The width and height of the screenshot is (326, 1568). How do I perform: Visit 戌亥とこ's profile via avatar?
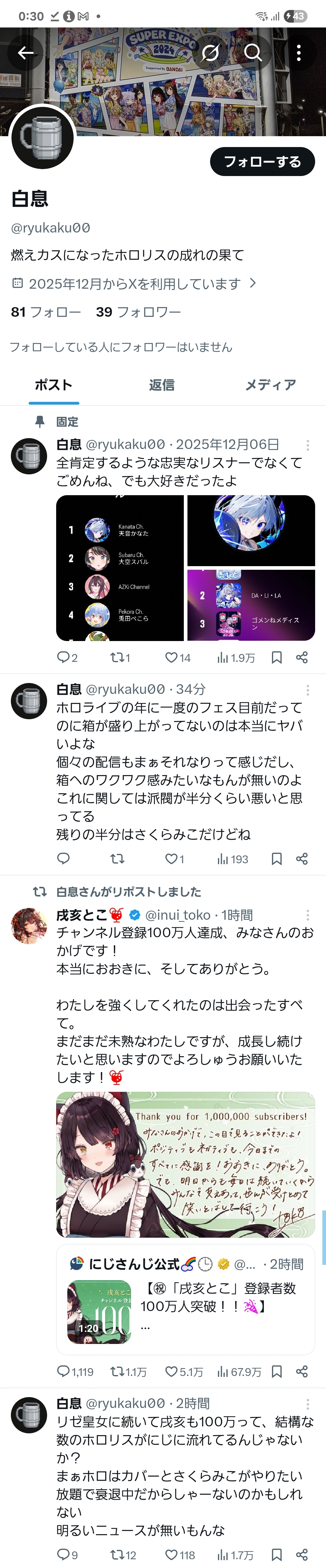point(29,926)
